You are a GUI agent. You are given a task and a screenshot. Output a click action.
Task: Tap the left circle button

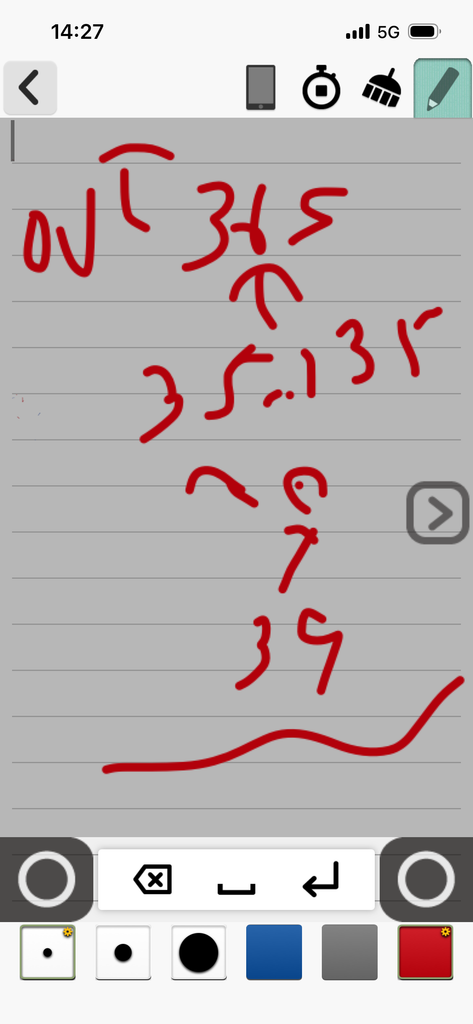pos(46,879)
